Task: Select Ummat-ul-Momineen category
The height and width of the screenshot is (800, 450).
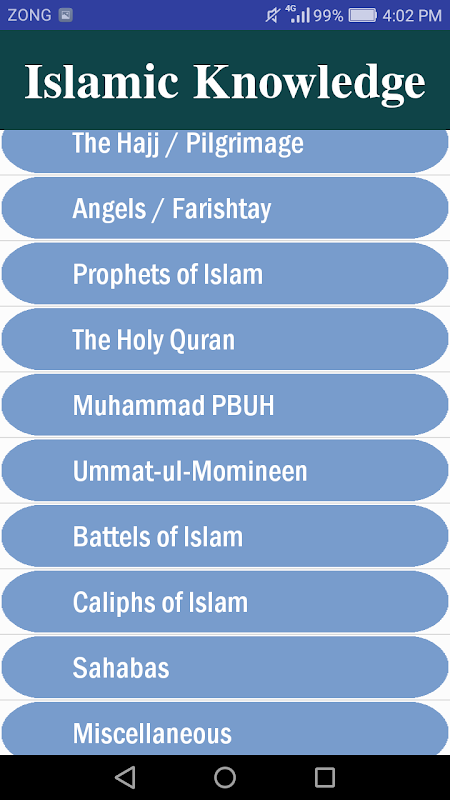Action: pyautogui.click(x=225, y=470)
